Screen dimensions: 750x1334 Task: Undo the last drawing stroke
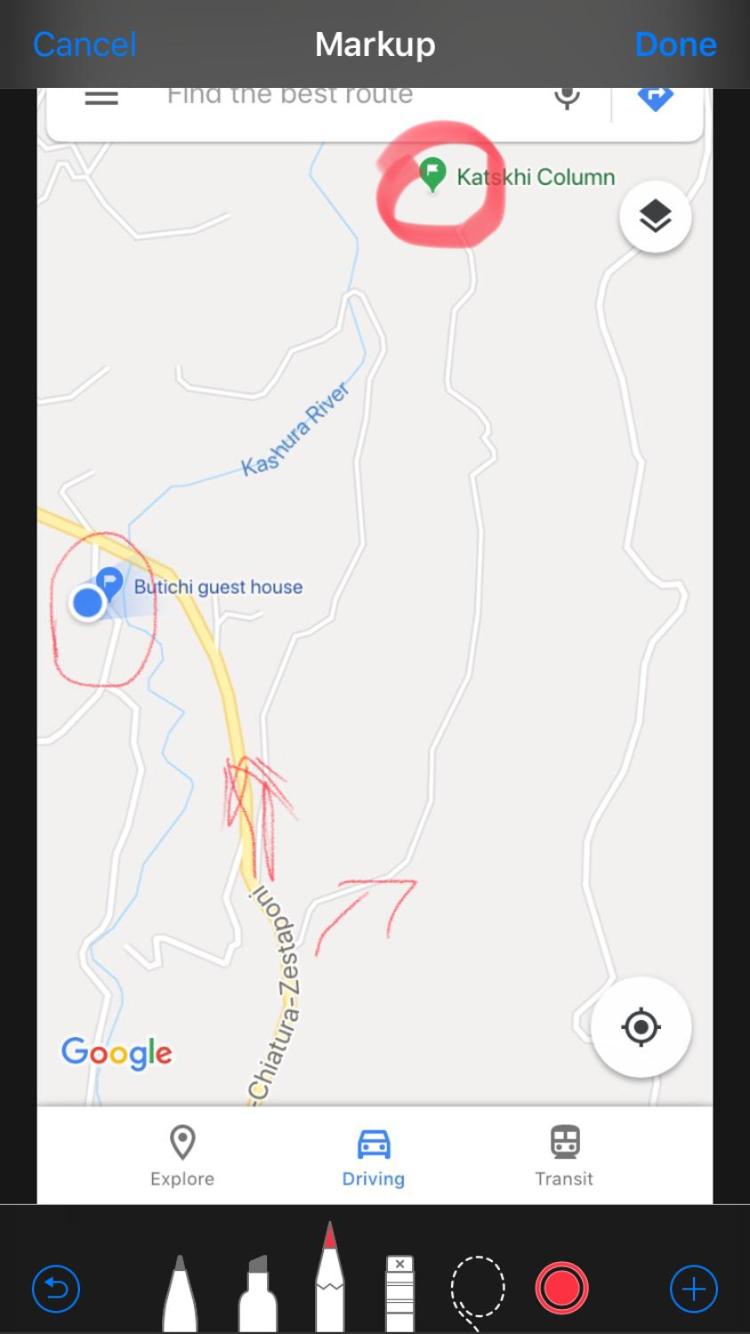point(56,1289)
